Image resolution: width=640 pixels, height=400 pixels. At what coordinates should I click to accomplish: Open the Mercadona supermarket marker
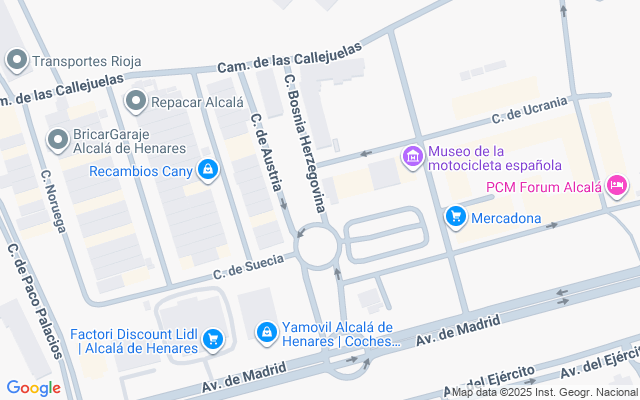tap(456, 217)
